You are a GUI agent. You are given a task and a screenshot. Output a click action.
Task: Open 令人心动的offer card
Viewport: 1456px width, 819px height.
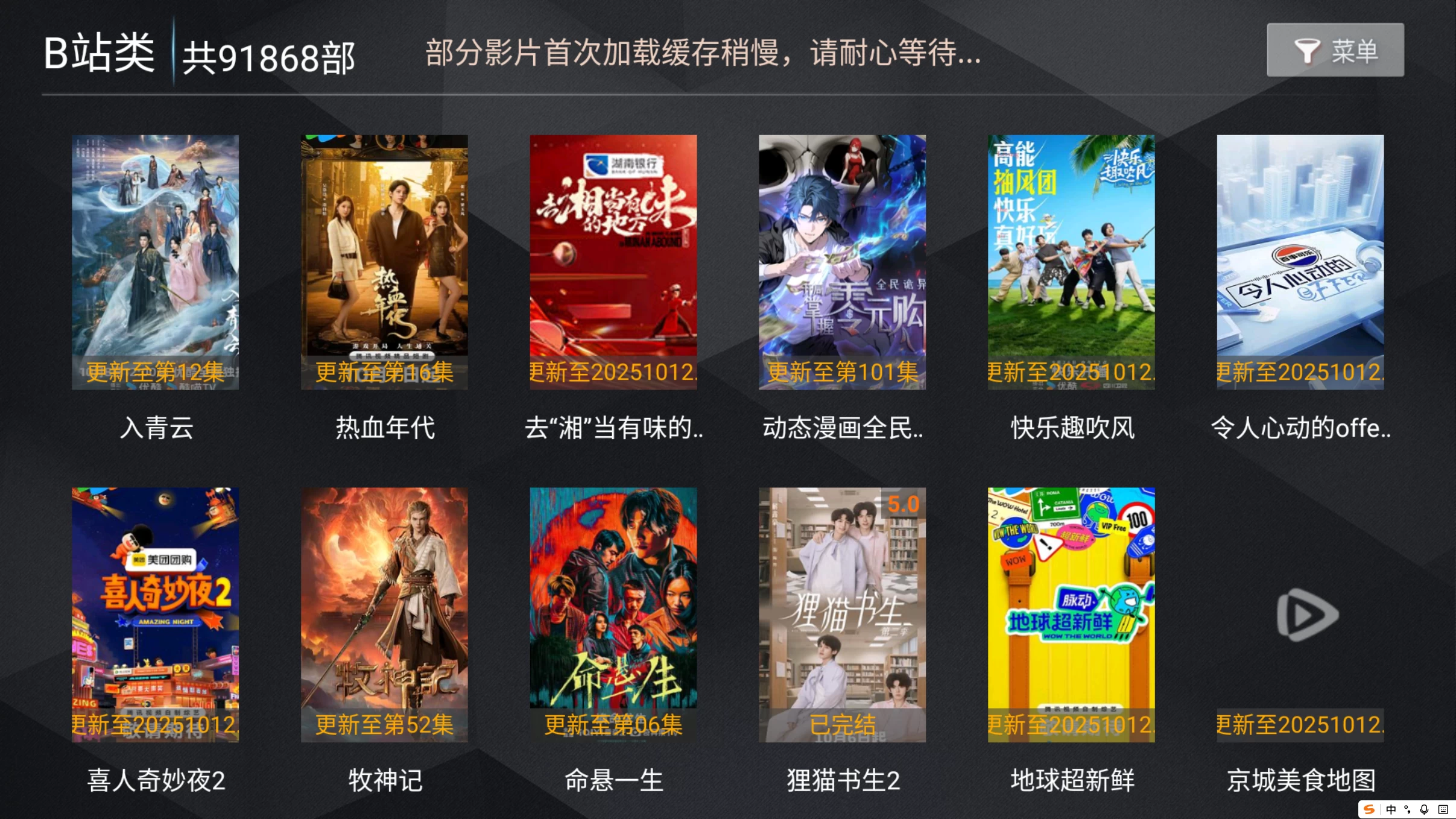tap(1300, 262)
